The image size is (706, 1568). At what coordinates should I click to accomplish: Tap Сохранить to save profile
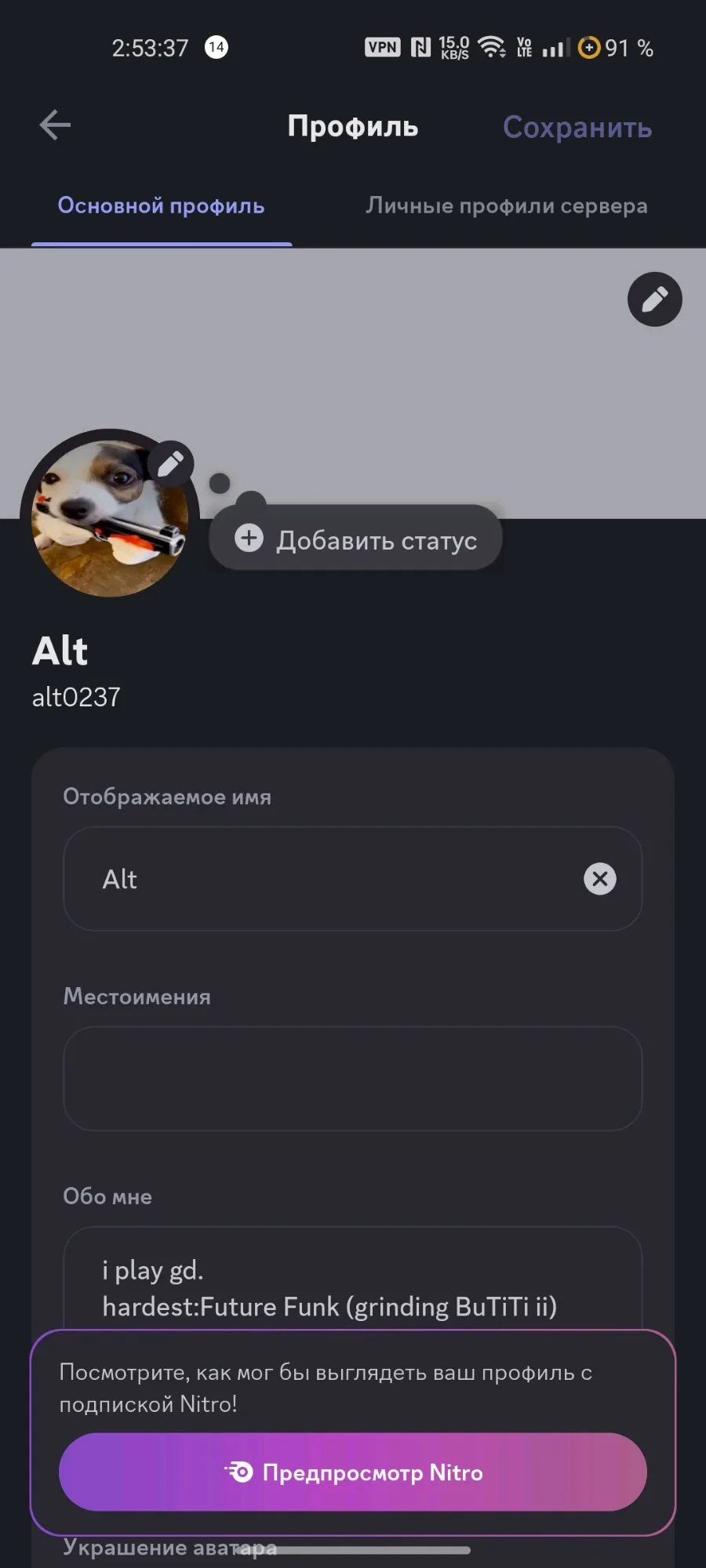577,127
